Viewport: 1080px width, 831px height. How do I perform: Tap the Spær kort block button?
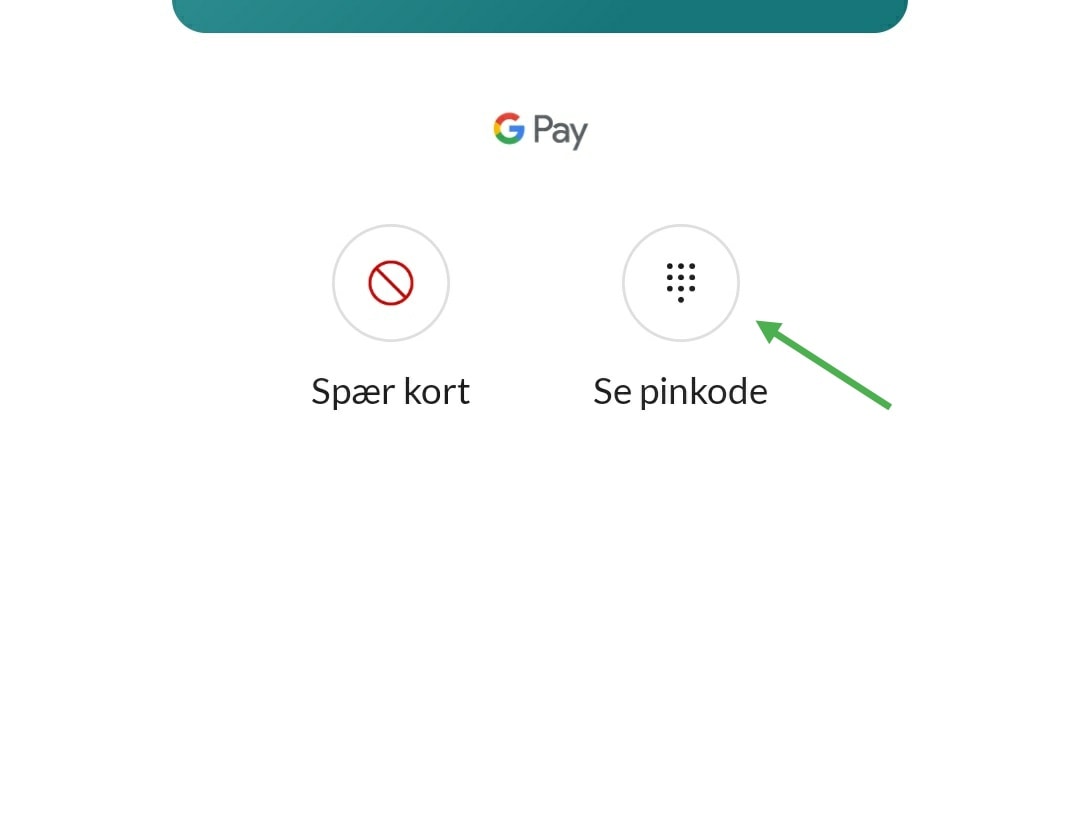click(x=390, y=283)
